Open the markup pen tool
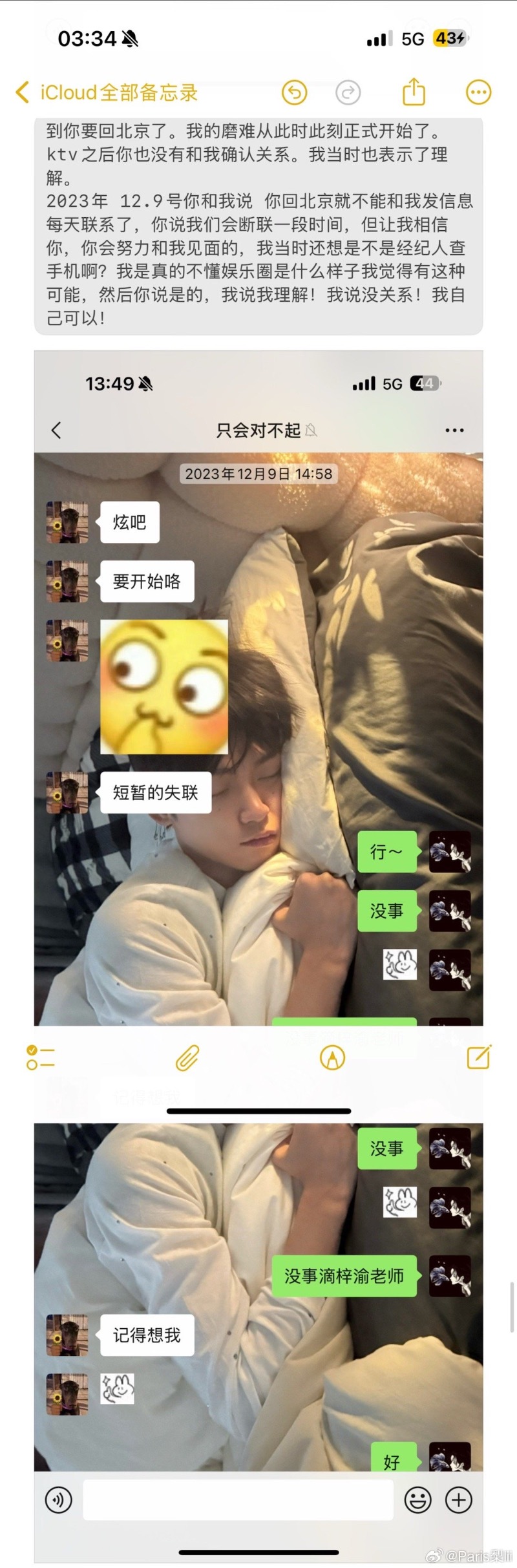This screenshot has width=517, height=1568. 332,1058
